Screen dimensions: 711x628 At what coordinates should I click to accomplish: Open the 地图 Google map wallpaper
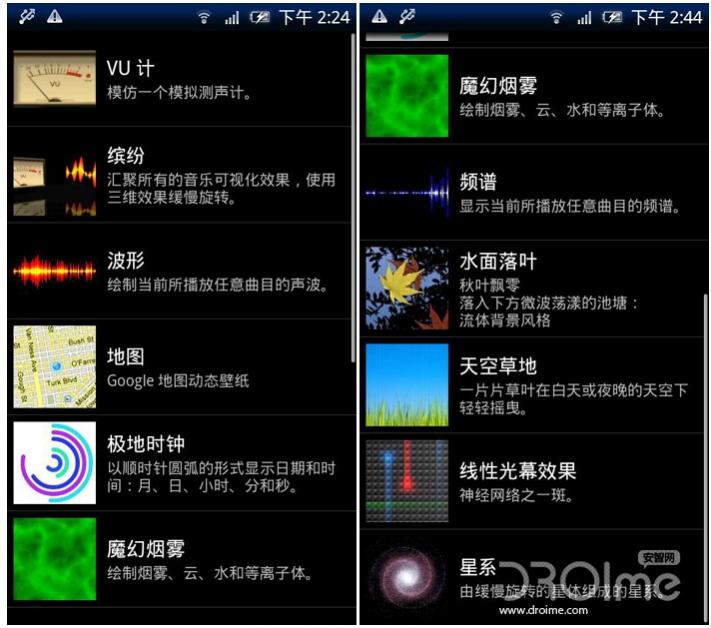180,367
